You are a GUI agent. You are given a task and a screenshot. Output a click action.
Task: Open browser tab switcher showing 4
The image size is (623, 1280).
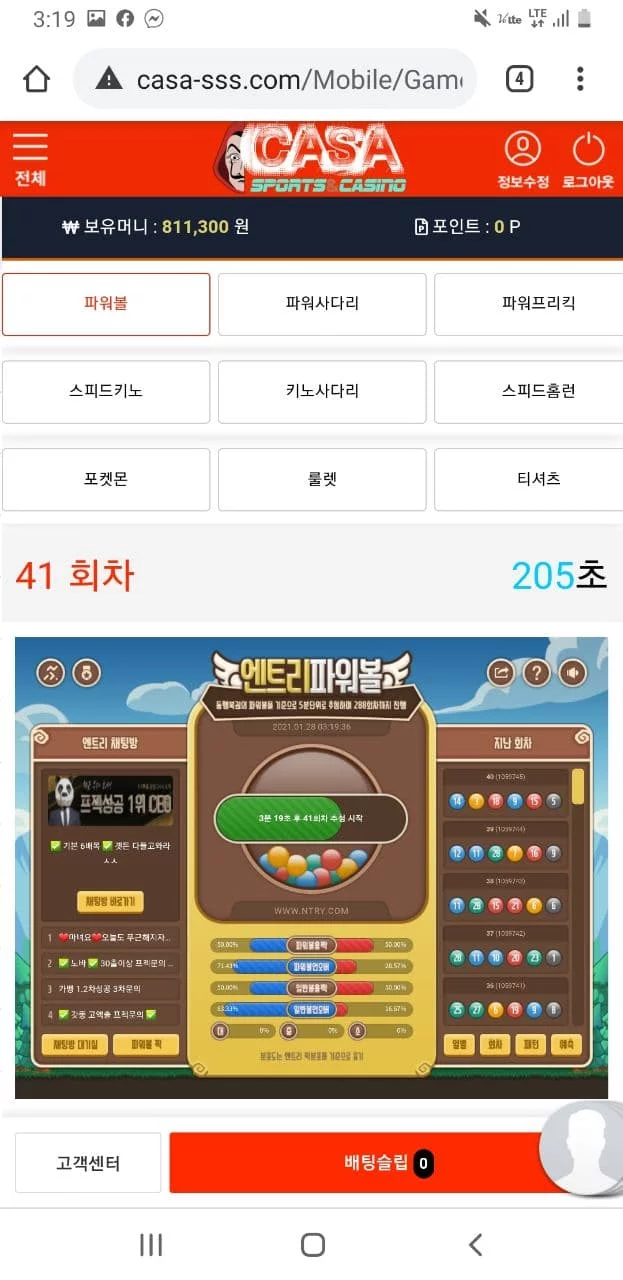519,79
